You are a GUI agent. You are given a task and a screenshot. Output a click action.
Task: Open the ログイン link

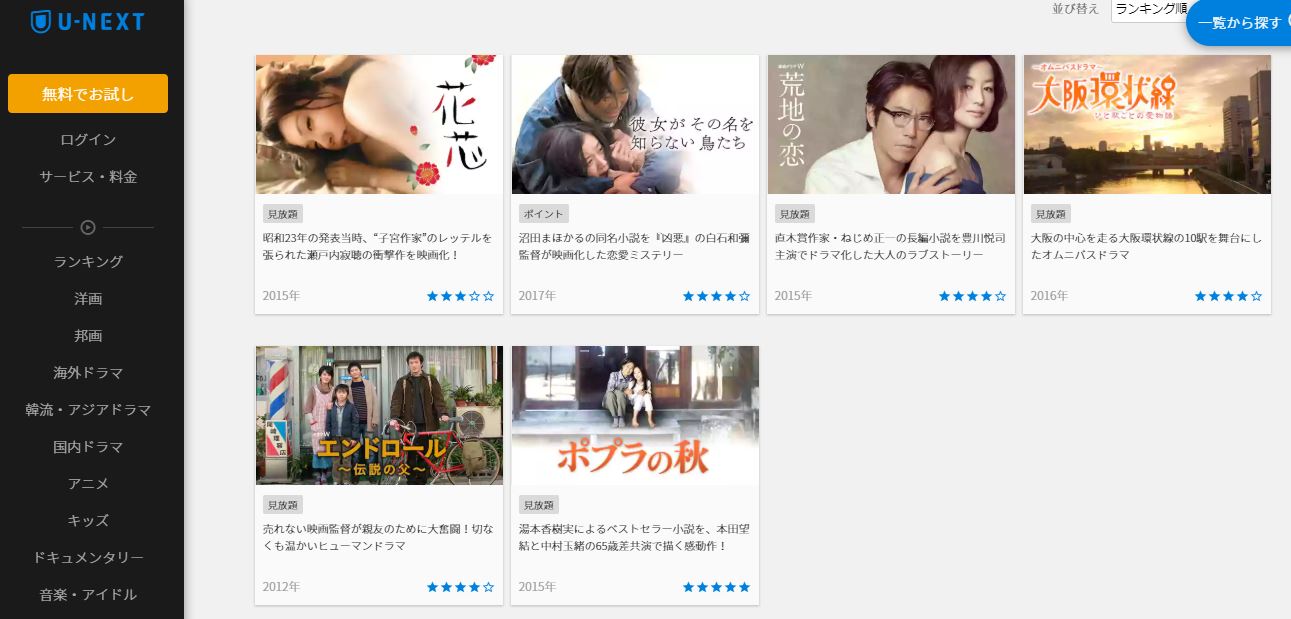(x=88, y=140)
